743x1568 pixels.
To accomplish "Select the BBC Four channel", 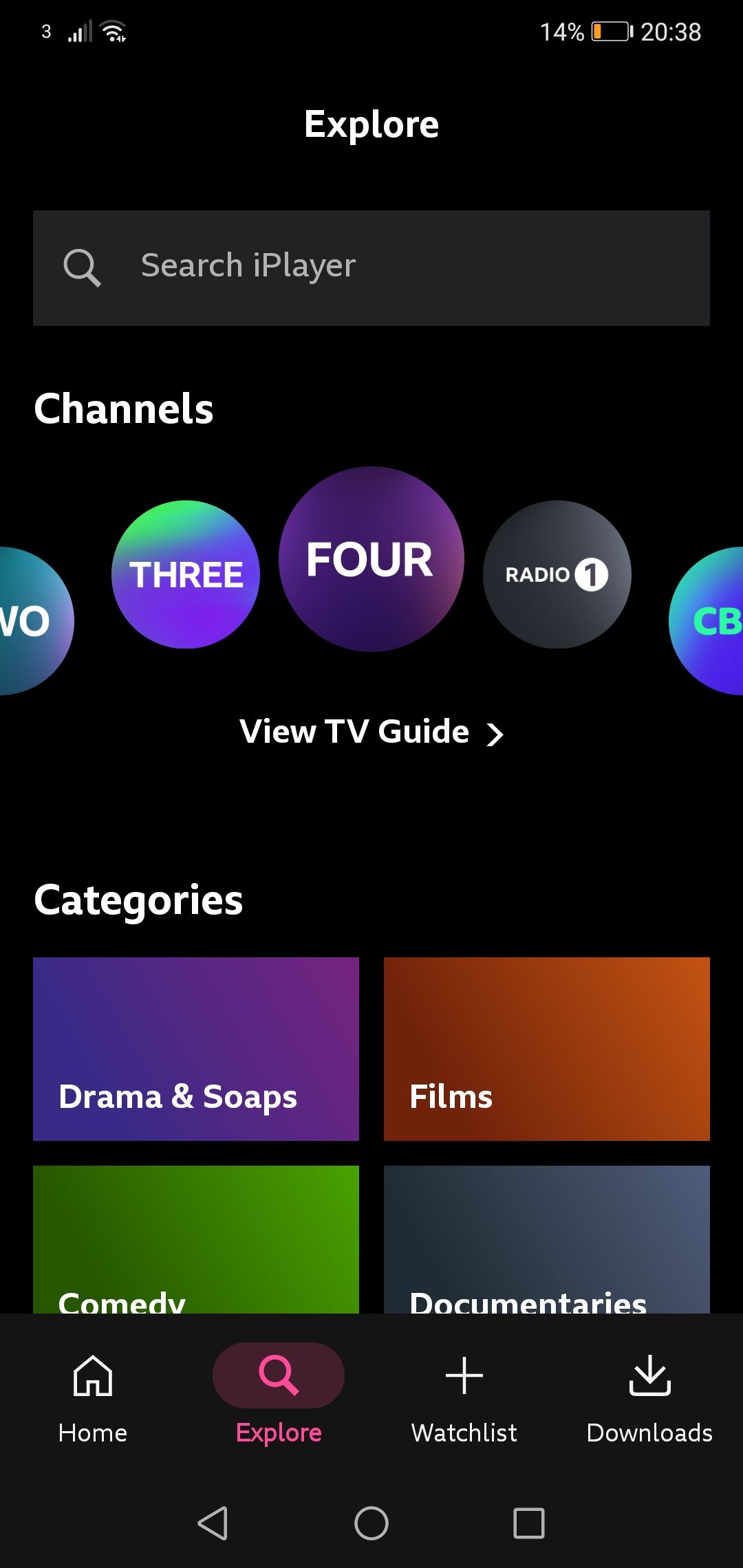I will pyautogui.click(x=371, y=559).
